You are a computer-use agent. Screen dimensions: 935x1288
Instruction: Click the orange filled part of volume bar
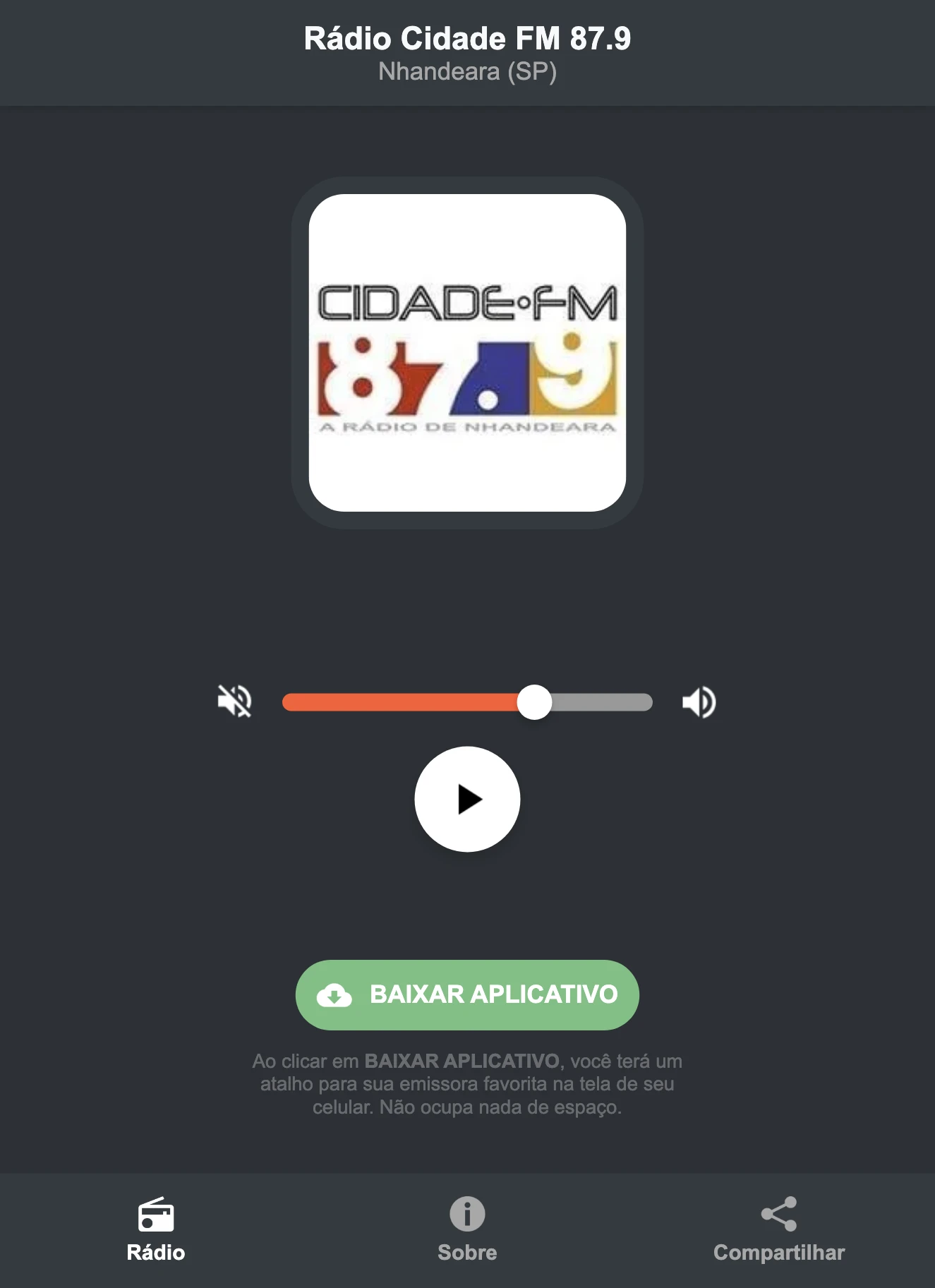(402, 701)
